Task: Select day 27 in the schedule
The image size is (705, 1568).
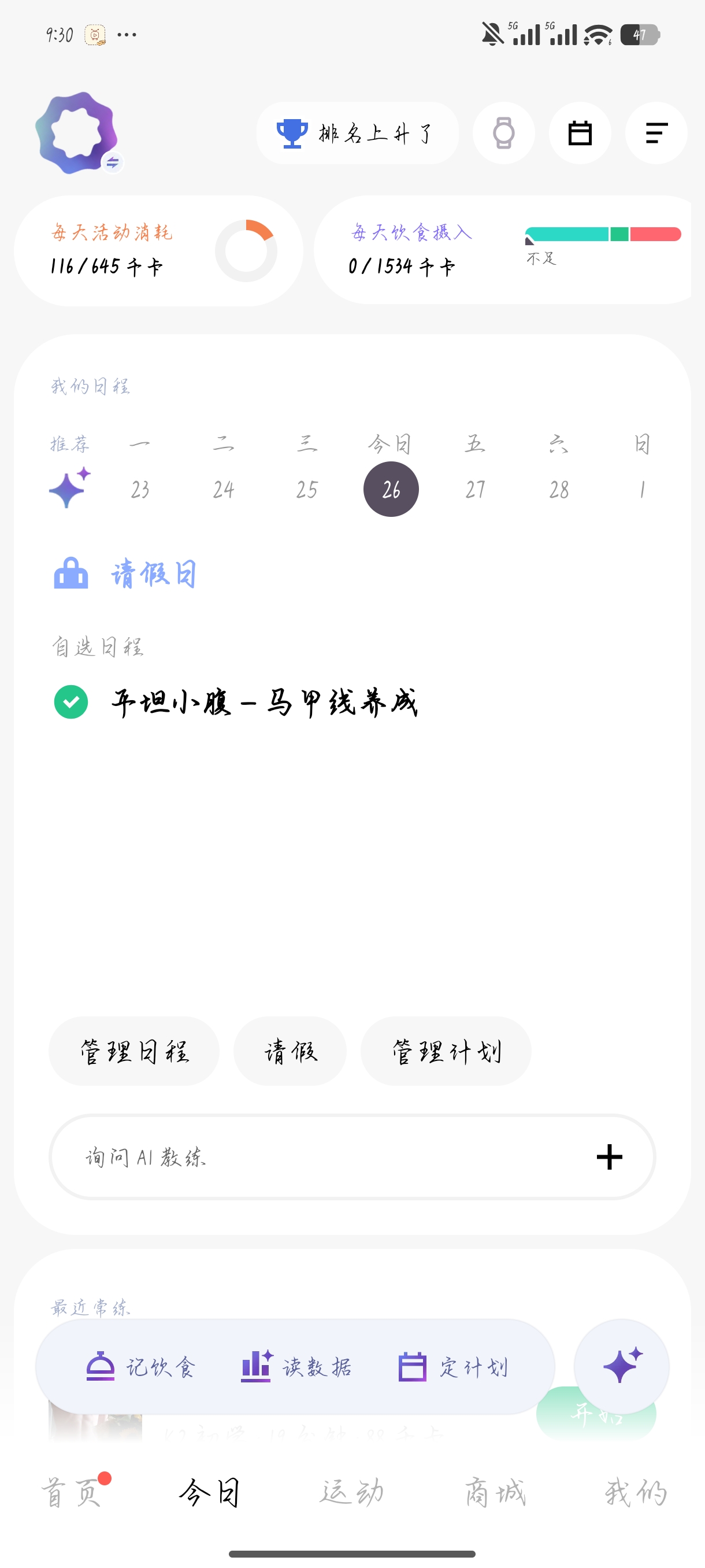Action: pyautogui.click(x=475, y=489)
